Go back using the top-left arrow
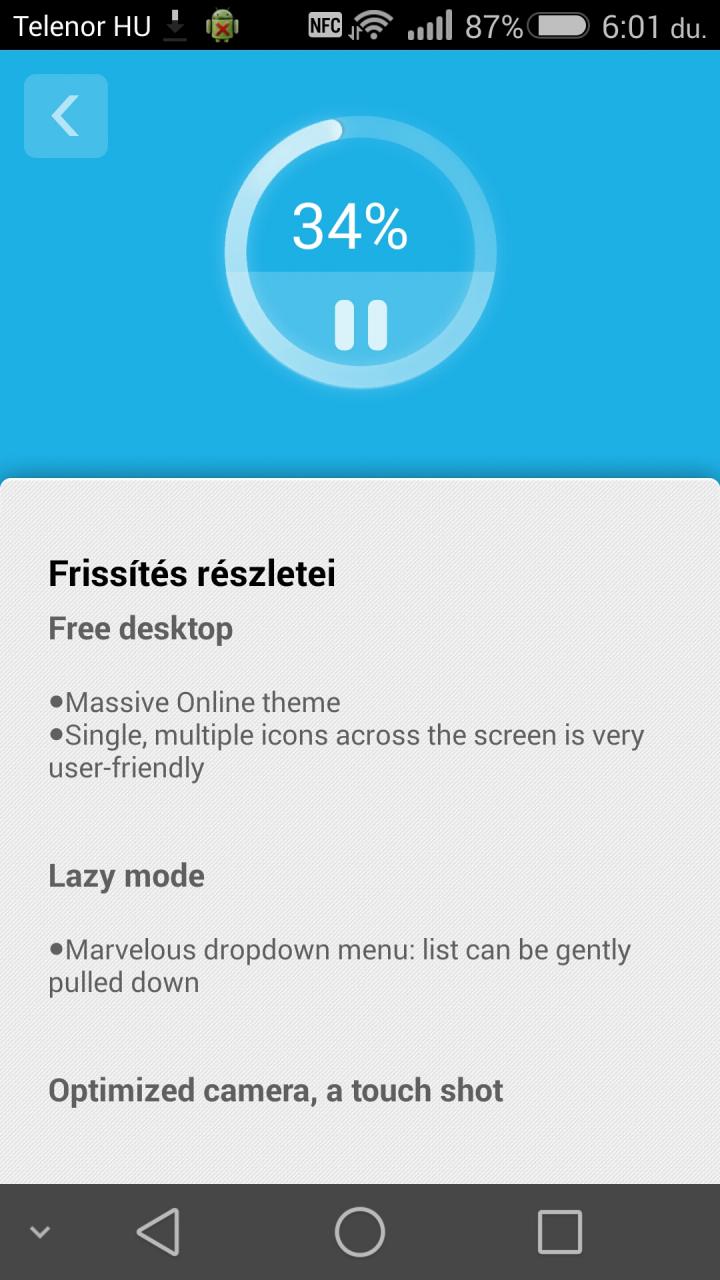Screen dimensions: 720x1280 click(66, 116)
